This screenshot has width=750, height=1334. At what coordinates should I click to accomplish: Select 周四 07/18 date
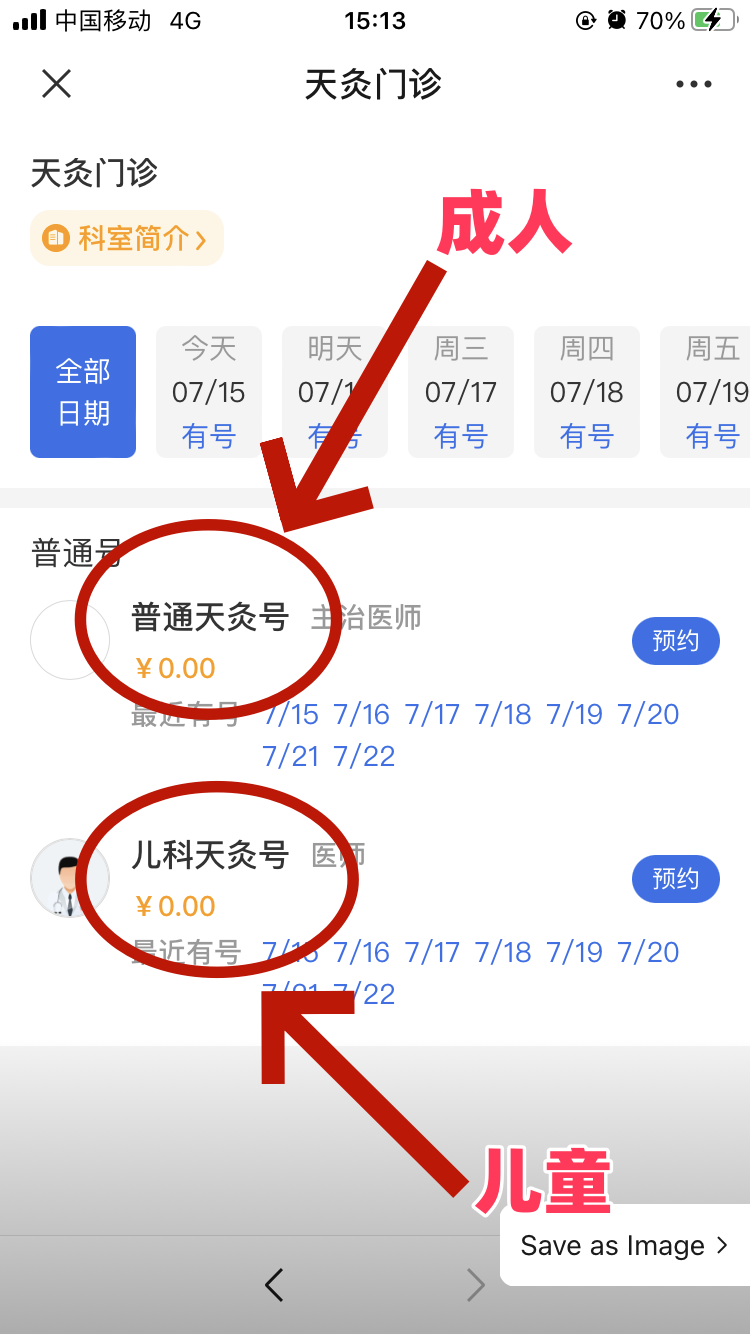pos(586,392)
